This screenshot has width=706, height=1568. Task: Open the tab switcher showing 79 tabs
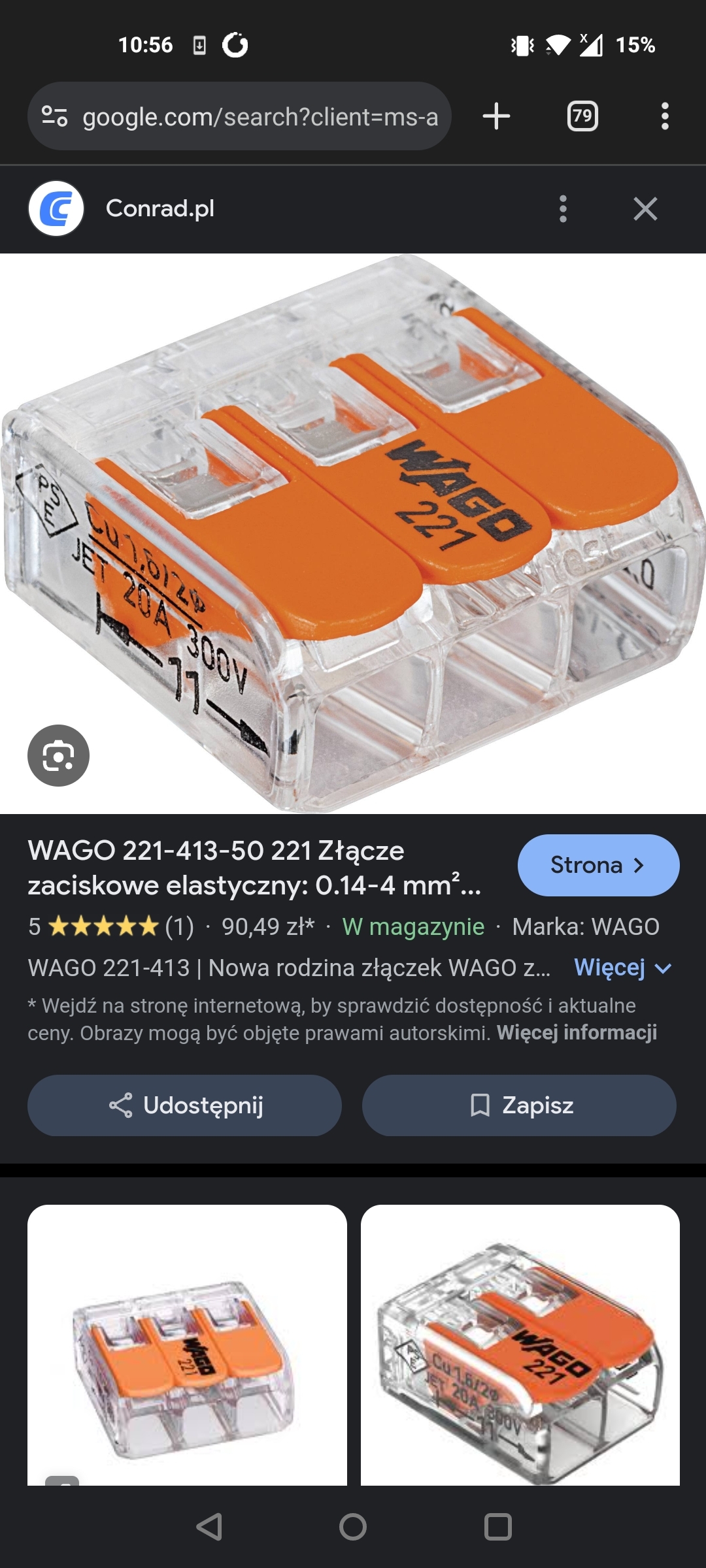[582, 116]
